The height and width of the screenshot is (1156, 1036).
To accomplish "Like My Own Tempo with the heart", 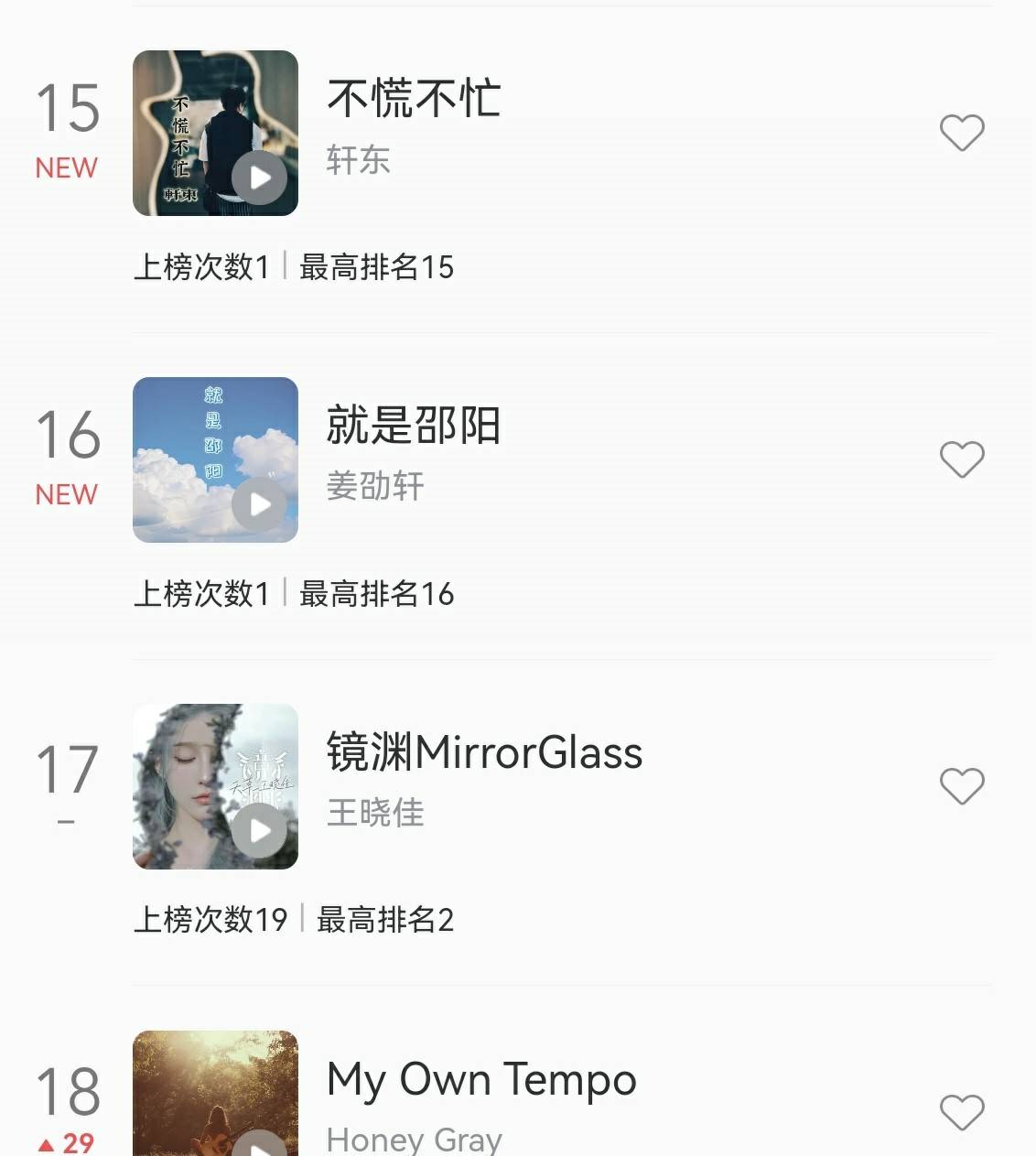I will click(962, 1113).
